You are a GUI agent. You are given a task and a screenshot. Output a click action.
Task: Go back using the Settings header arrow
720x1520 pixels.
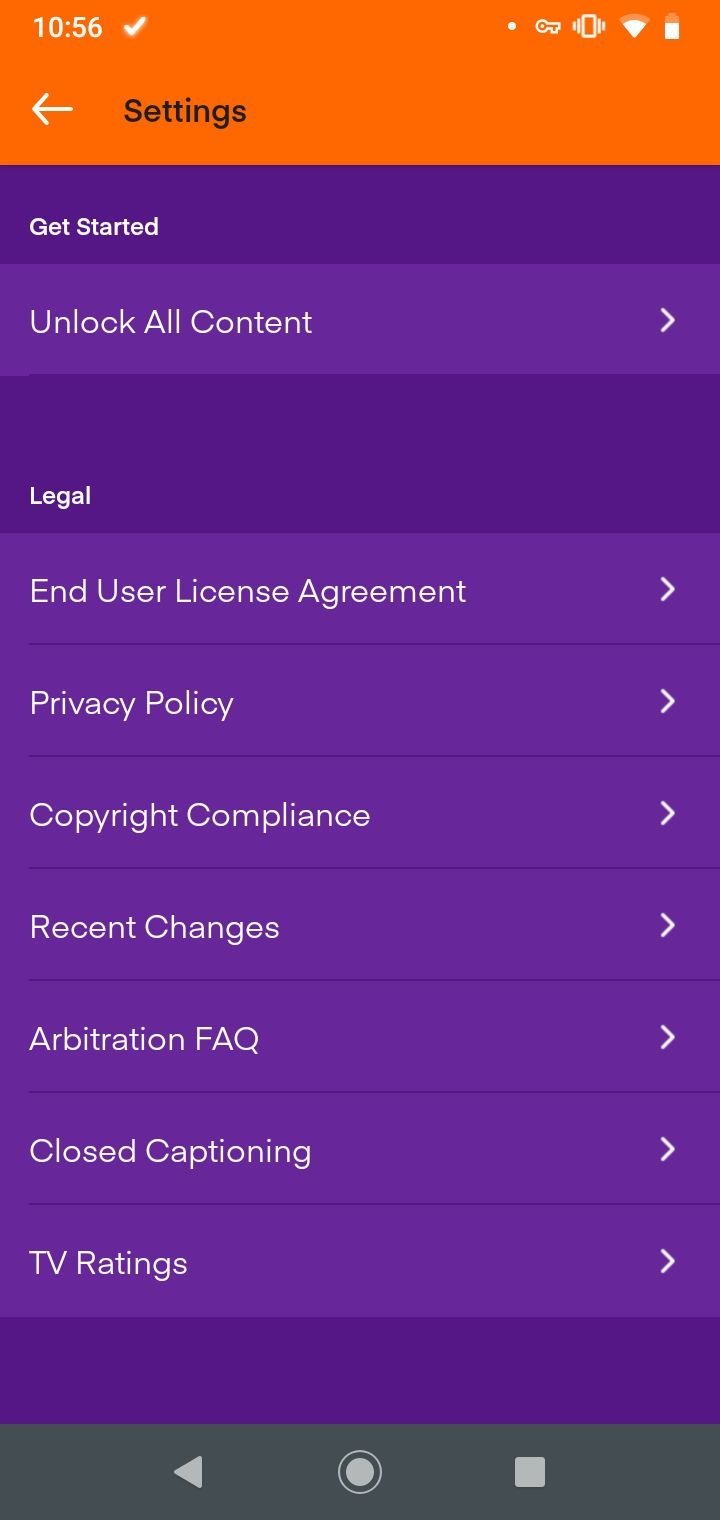coord(52,110)
